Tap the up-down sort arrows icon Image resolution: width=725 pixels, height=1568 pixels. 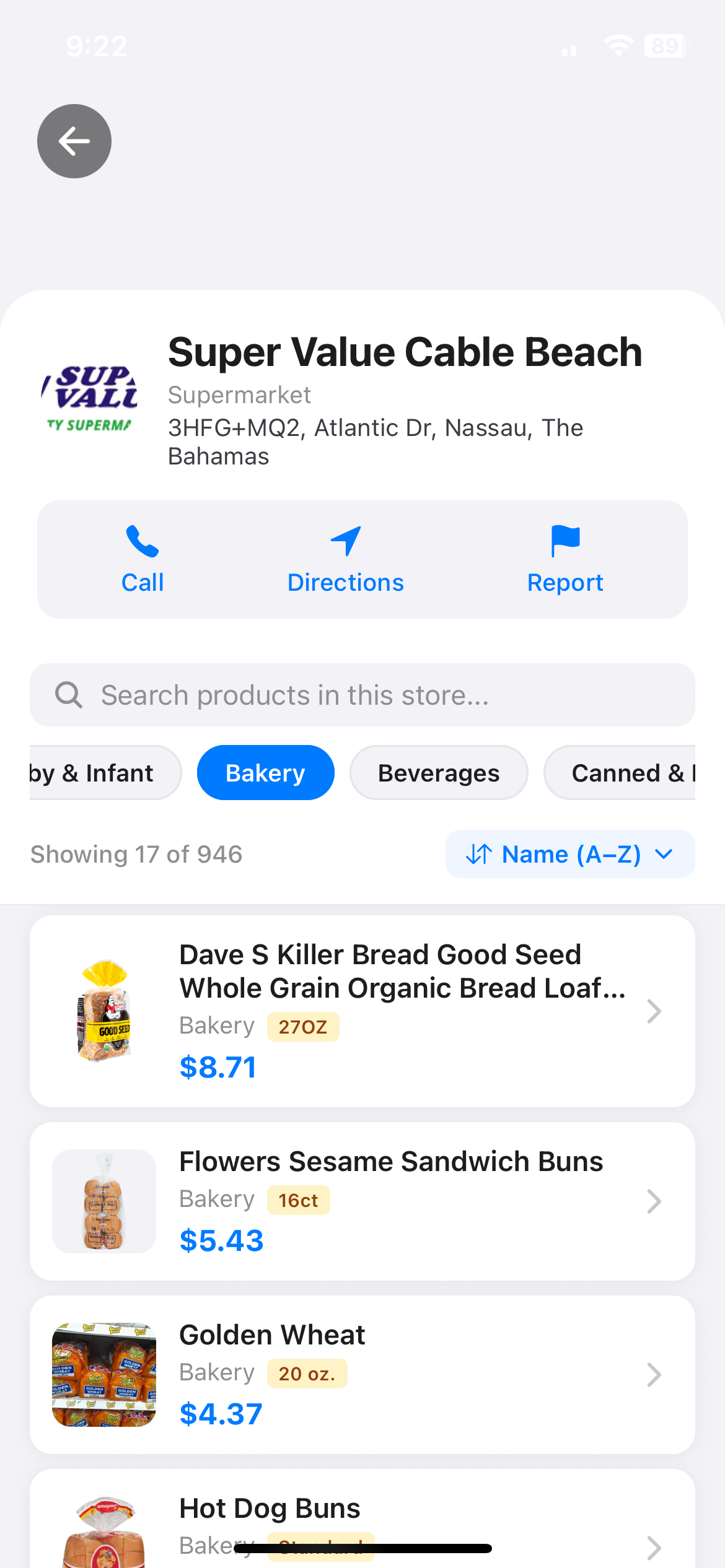(478, 854)
